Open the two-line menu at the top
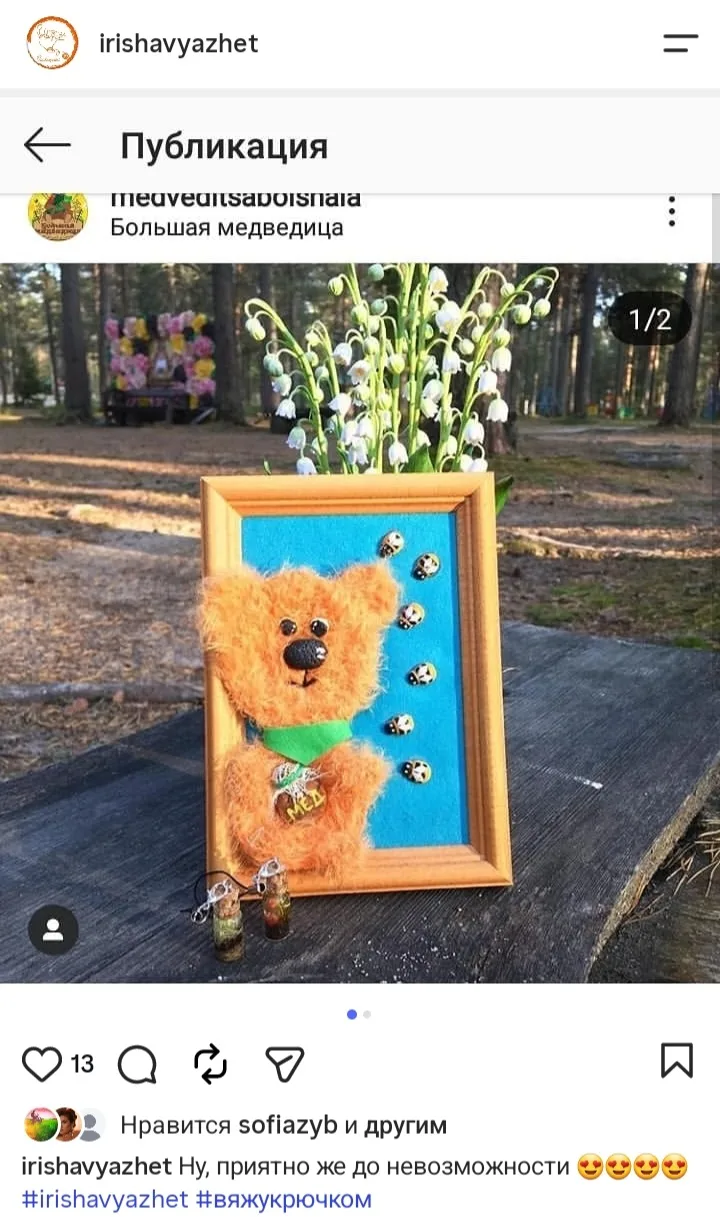The image size is (720, 1217). tap(680, 43)
